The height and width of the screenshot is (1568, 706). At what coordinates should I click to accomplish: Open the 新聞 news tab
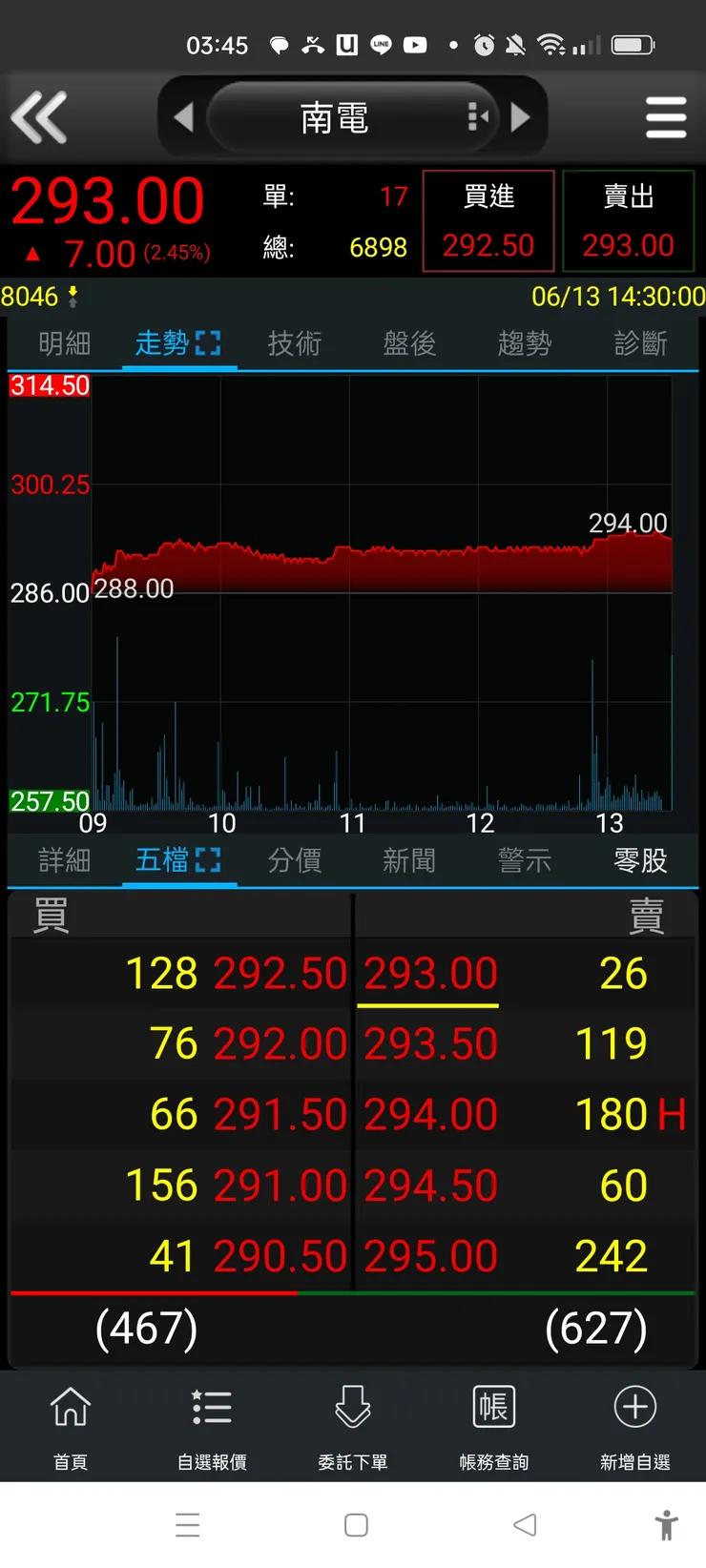pos(408,860)
